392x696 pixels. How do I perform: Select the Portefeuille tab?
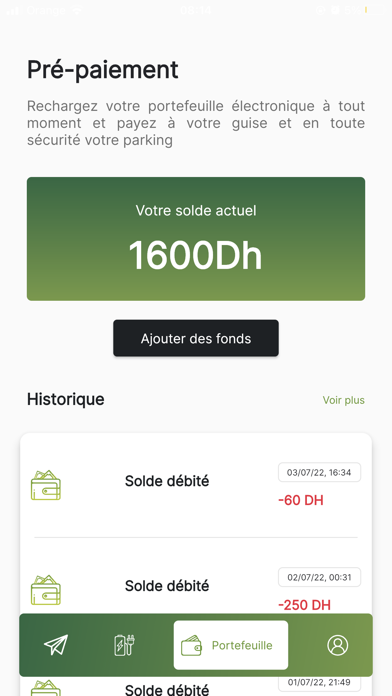pos(231,645)
